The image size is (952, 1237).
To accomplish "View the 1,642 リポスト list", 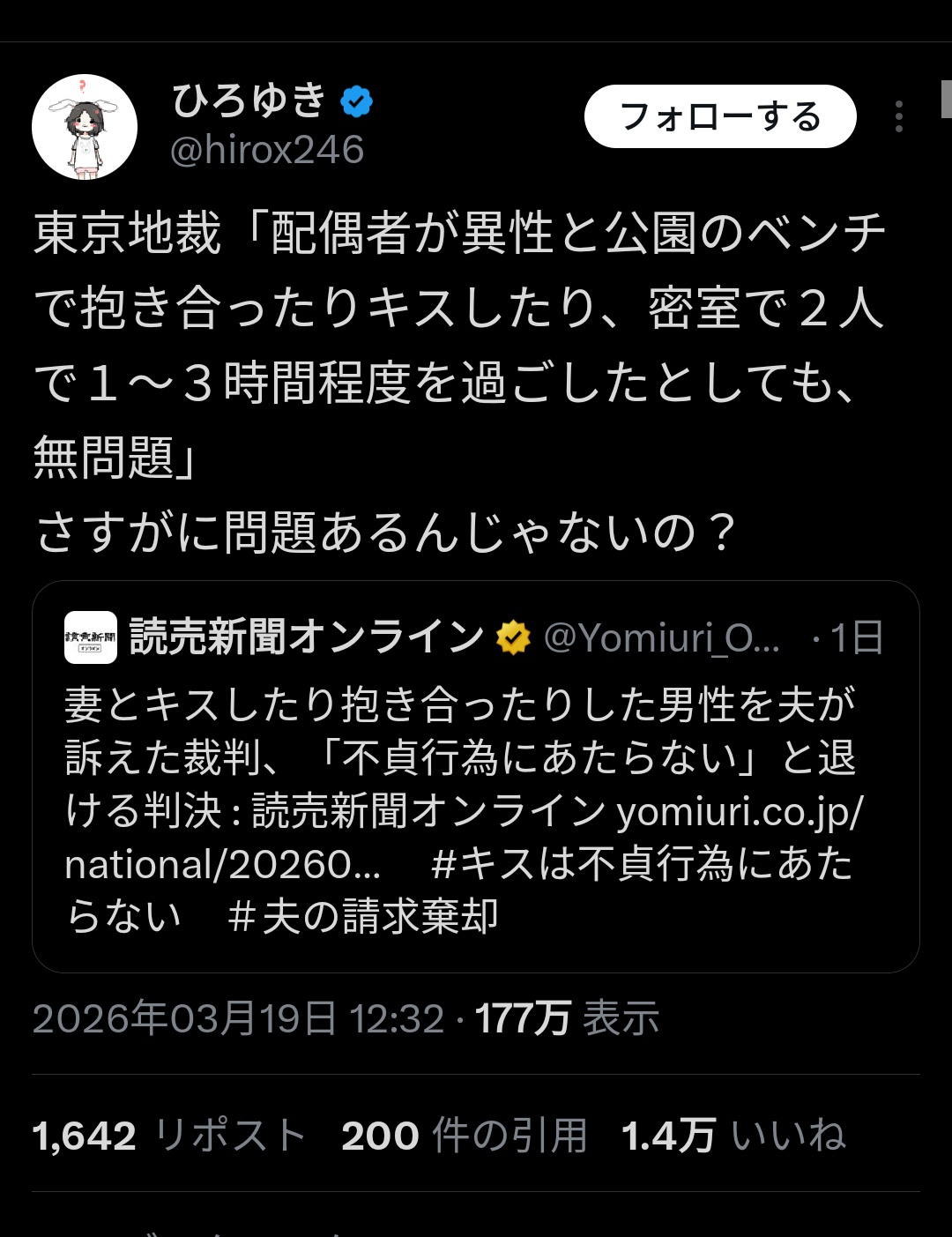I will tap(168, 1136).
